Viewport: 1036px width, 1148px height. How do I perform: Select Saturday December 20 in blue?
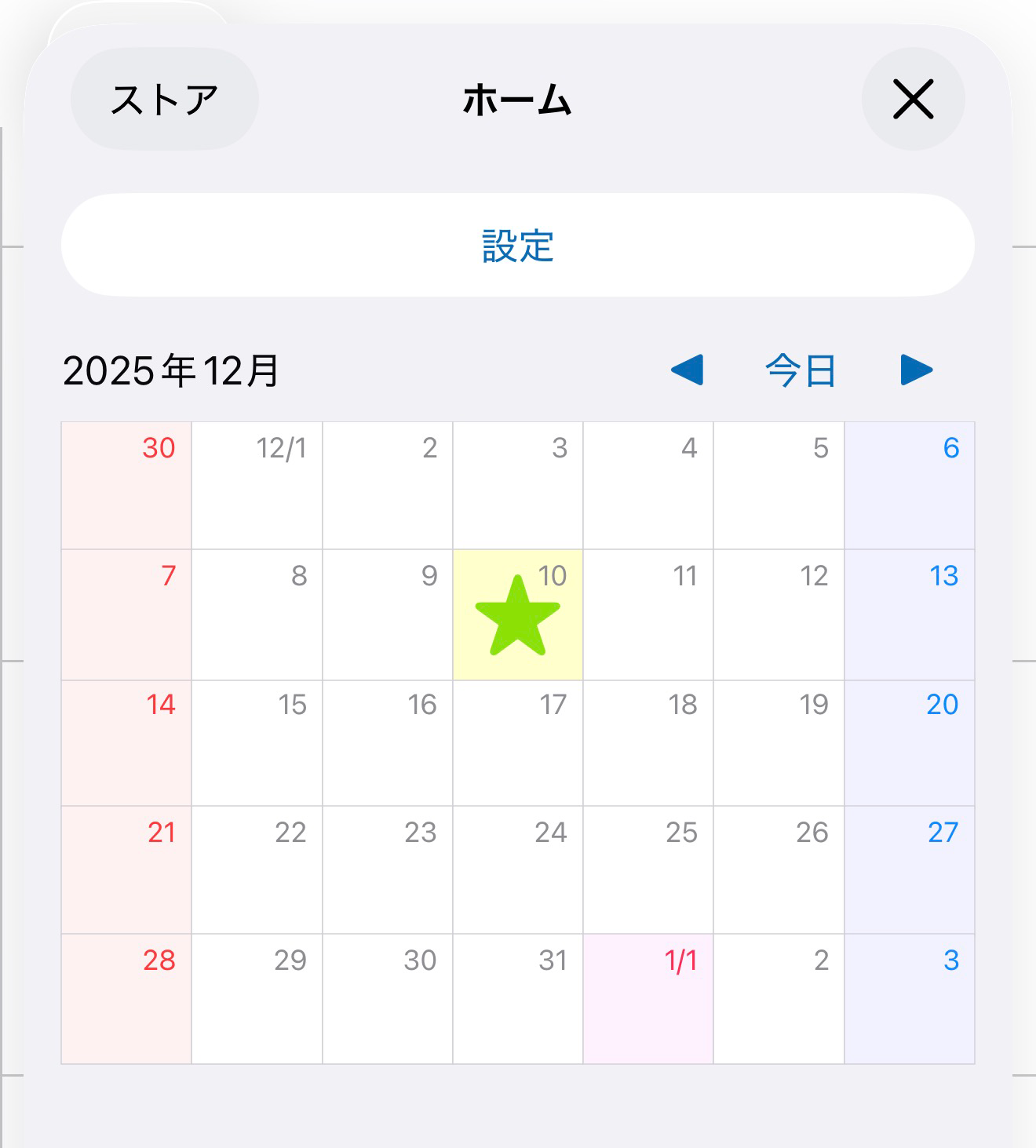pyautogui.click(x=909, y=740)
